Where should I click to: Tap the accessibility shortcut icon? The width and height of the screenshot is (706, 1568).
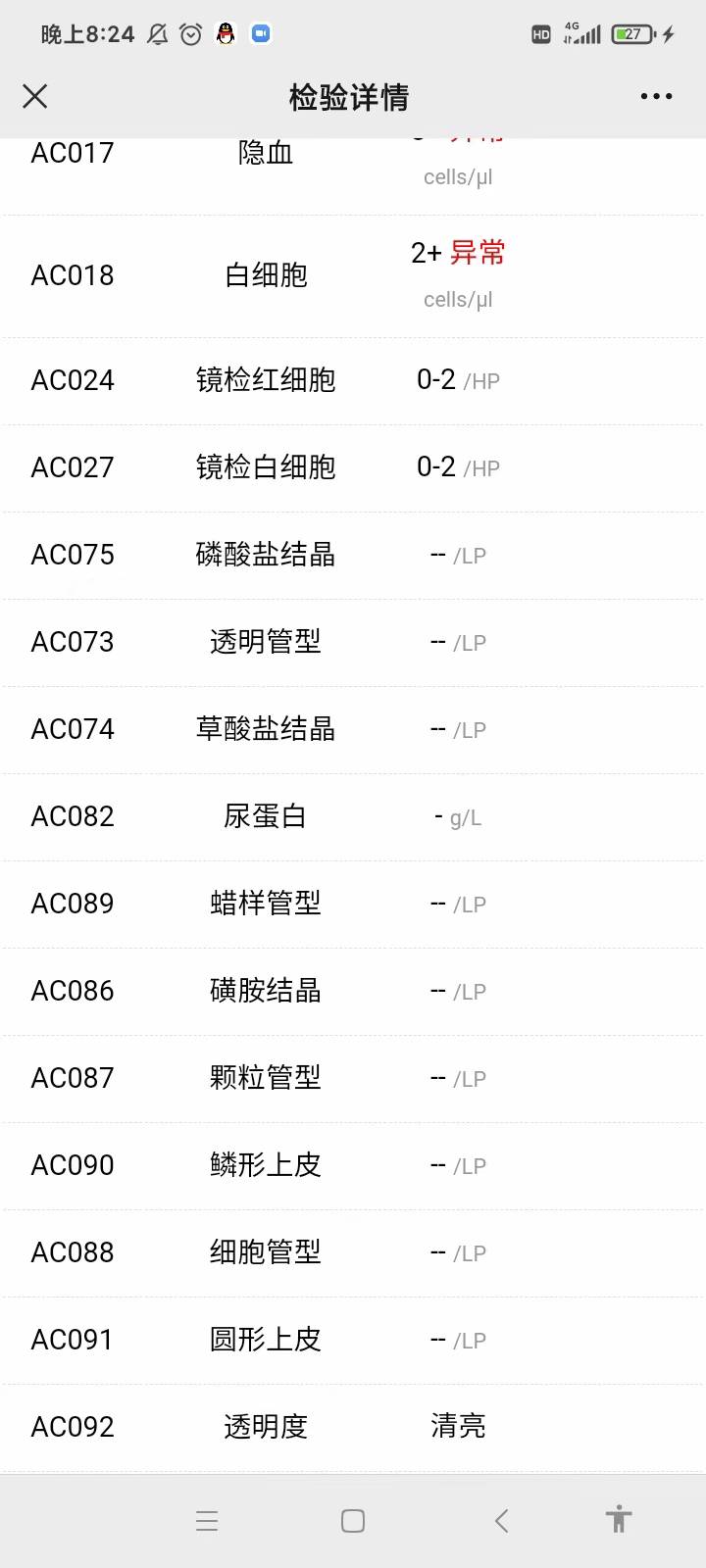[x=618, y=1519]
